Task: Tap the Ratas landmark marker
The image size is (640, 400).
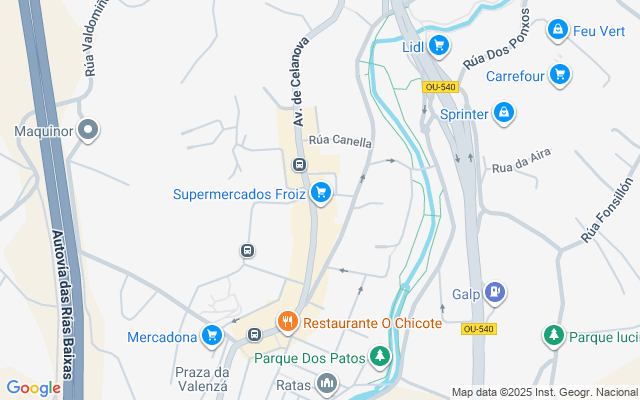Action: click(x=327, y=383)
